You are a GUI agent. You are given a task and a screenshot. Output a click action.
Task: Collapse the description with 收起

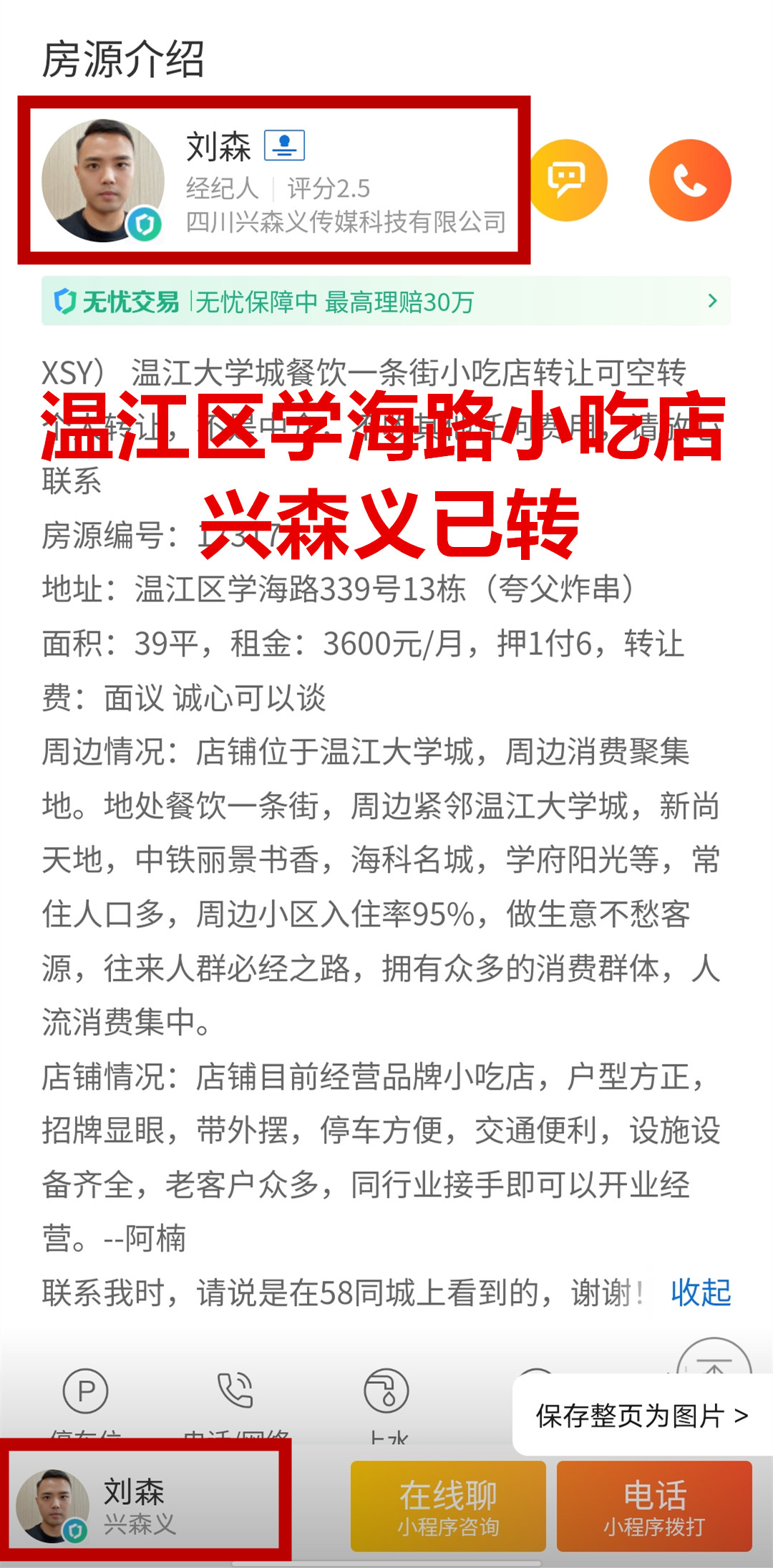coord(700,1293)
